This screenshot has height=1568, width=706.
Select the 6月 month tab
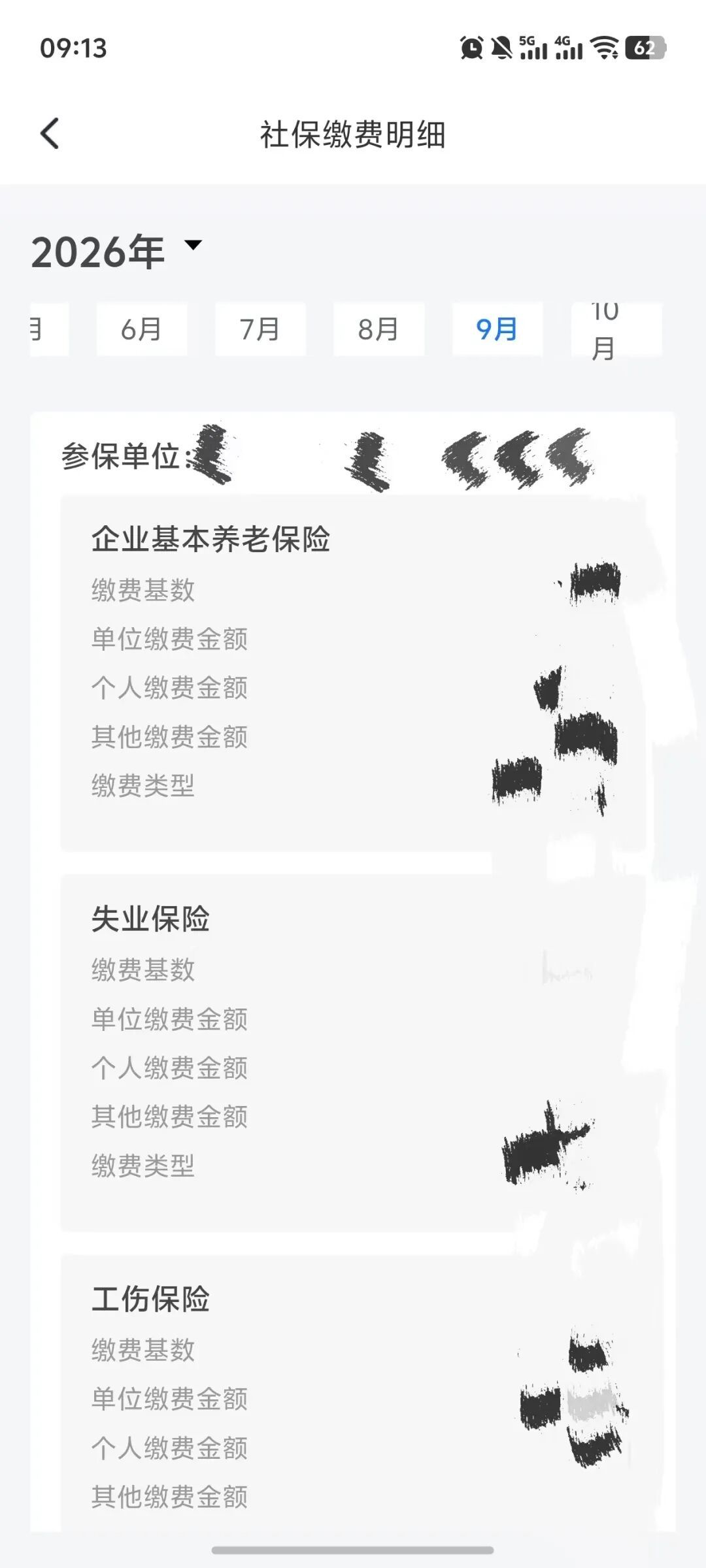142,329
